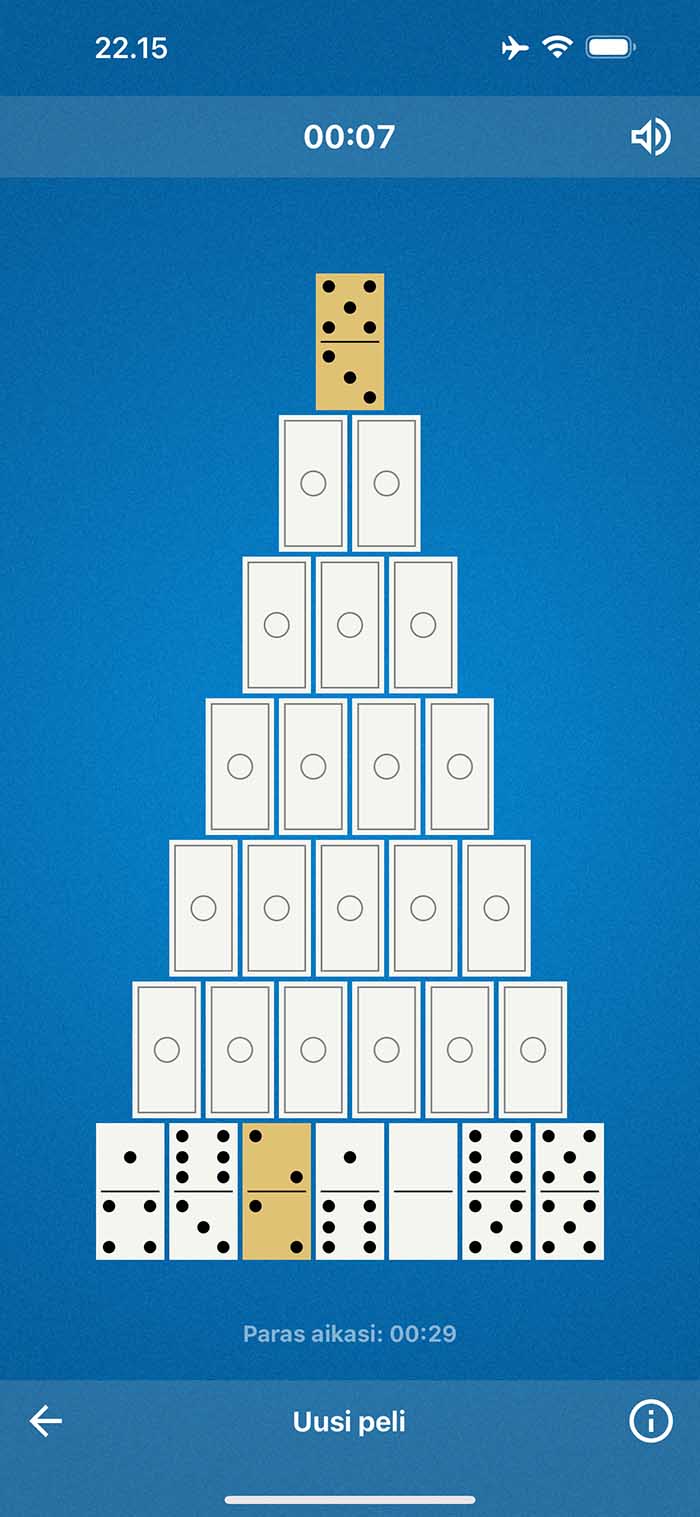700x1517 pixels.
Task: Go back with the arrow icon
Action: click(46, 1421)
